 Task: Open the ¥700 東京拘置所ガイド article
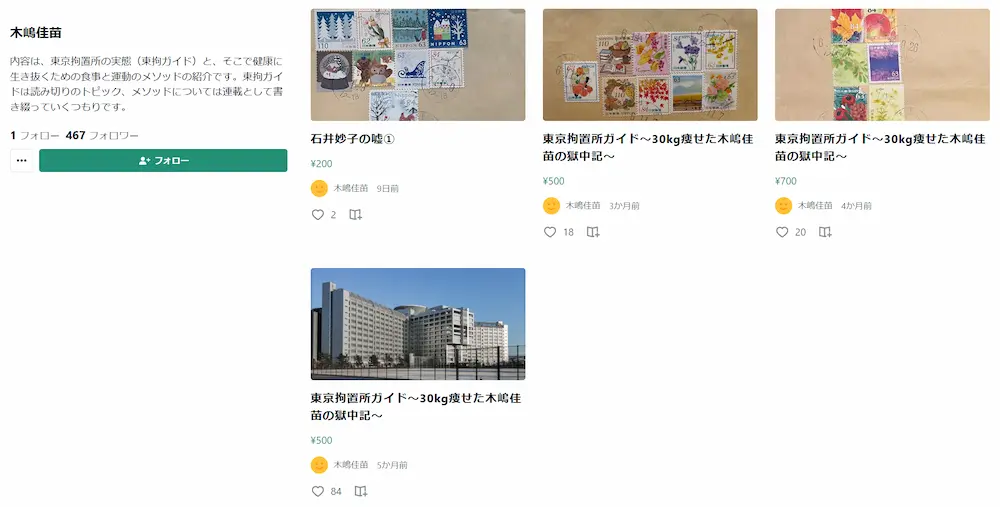(882, 65)
